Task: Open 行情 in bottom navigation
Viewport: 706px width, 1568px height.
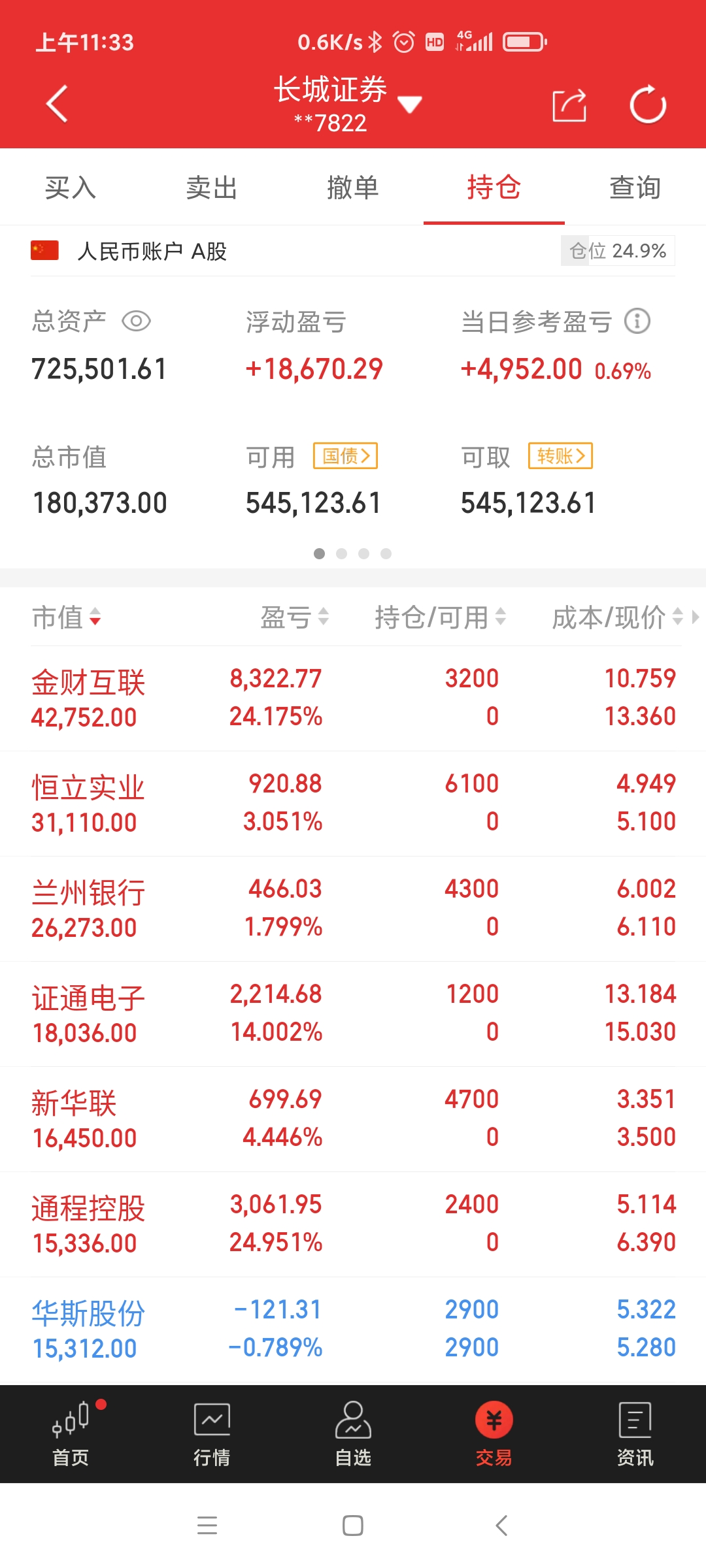Action: pyautogui.click(x=212, y=1434)
